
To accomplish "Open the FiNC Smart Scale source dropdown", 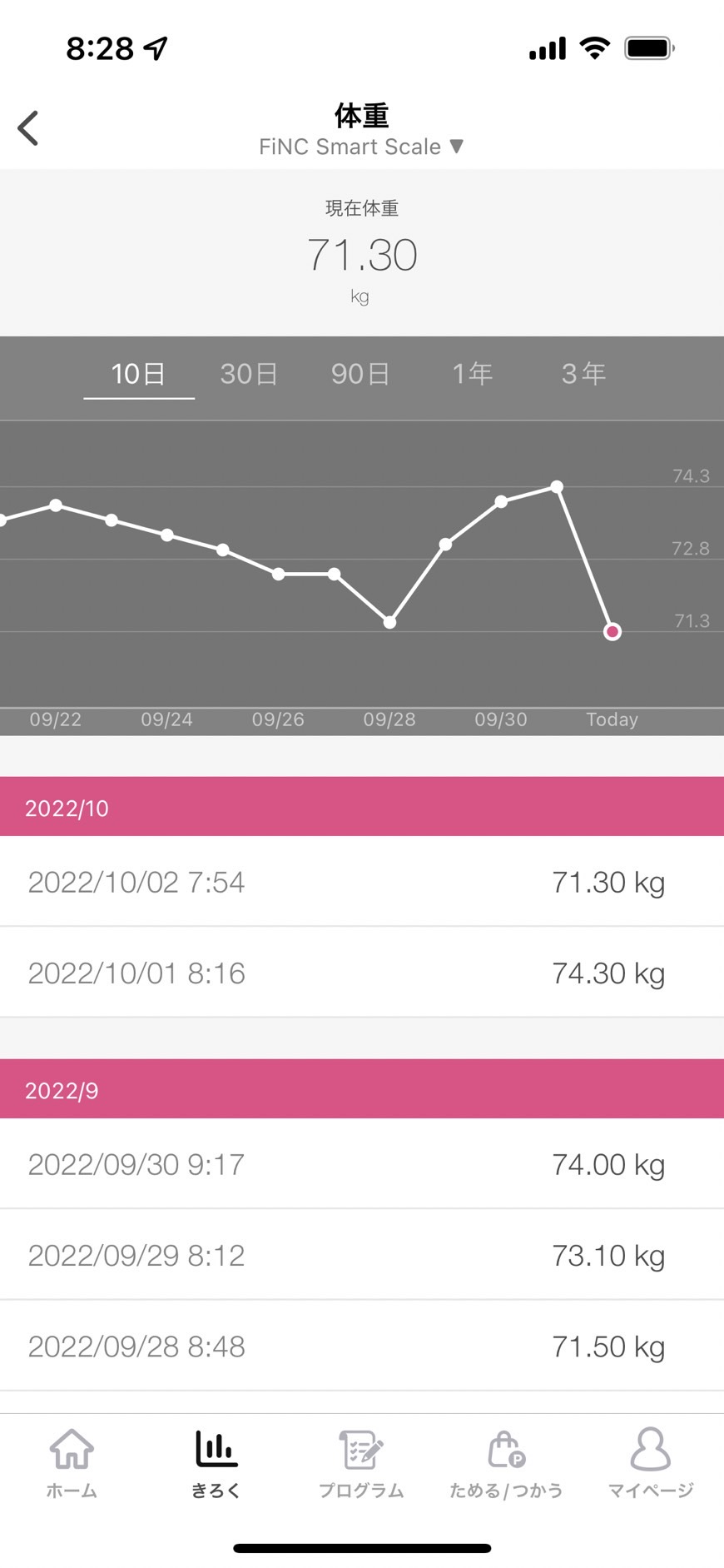I will click(x=361, y=147).
